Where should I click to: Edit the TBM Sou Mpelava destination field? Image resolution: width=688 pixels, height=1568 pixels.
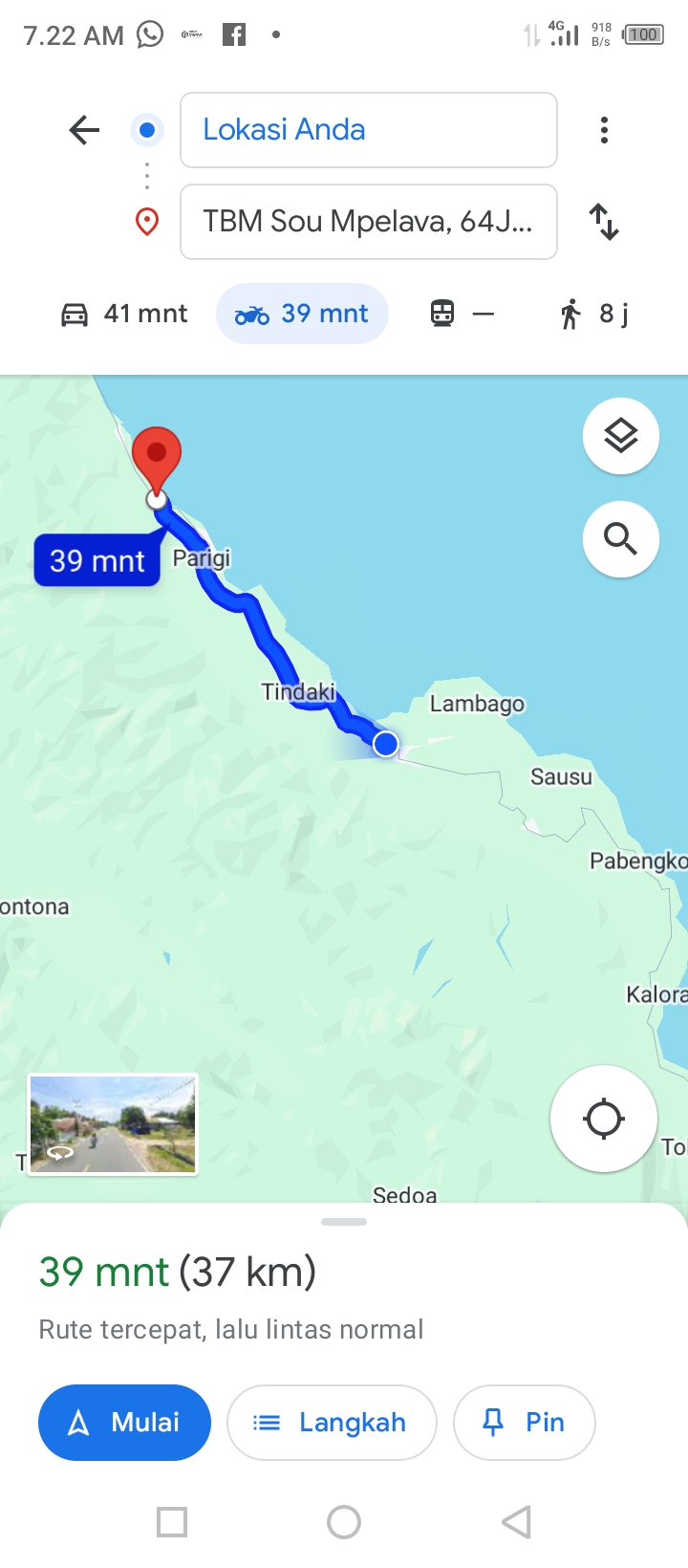tap(369, 222)
